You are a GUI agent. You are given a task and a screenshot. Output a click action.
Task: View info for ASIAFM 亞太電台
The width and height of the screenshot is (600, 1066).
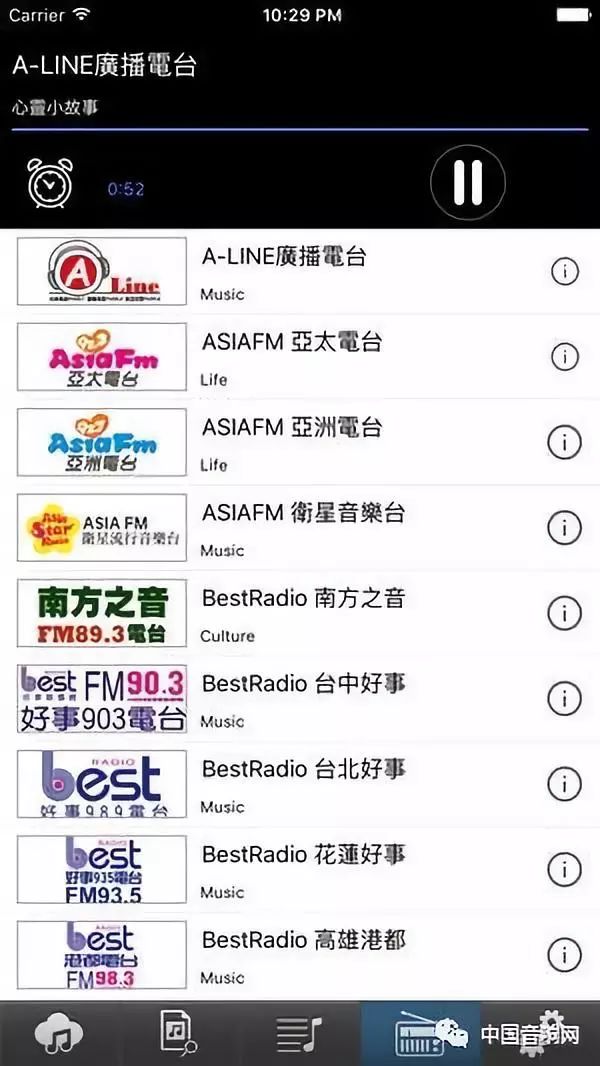(565, 356)
